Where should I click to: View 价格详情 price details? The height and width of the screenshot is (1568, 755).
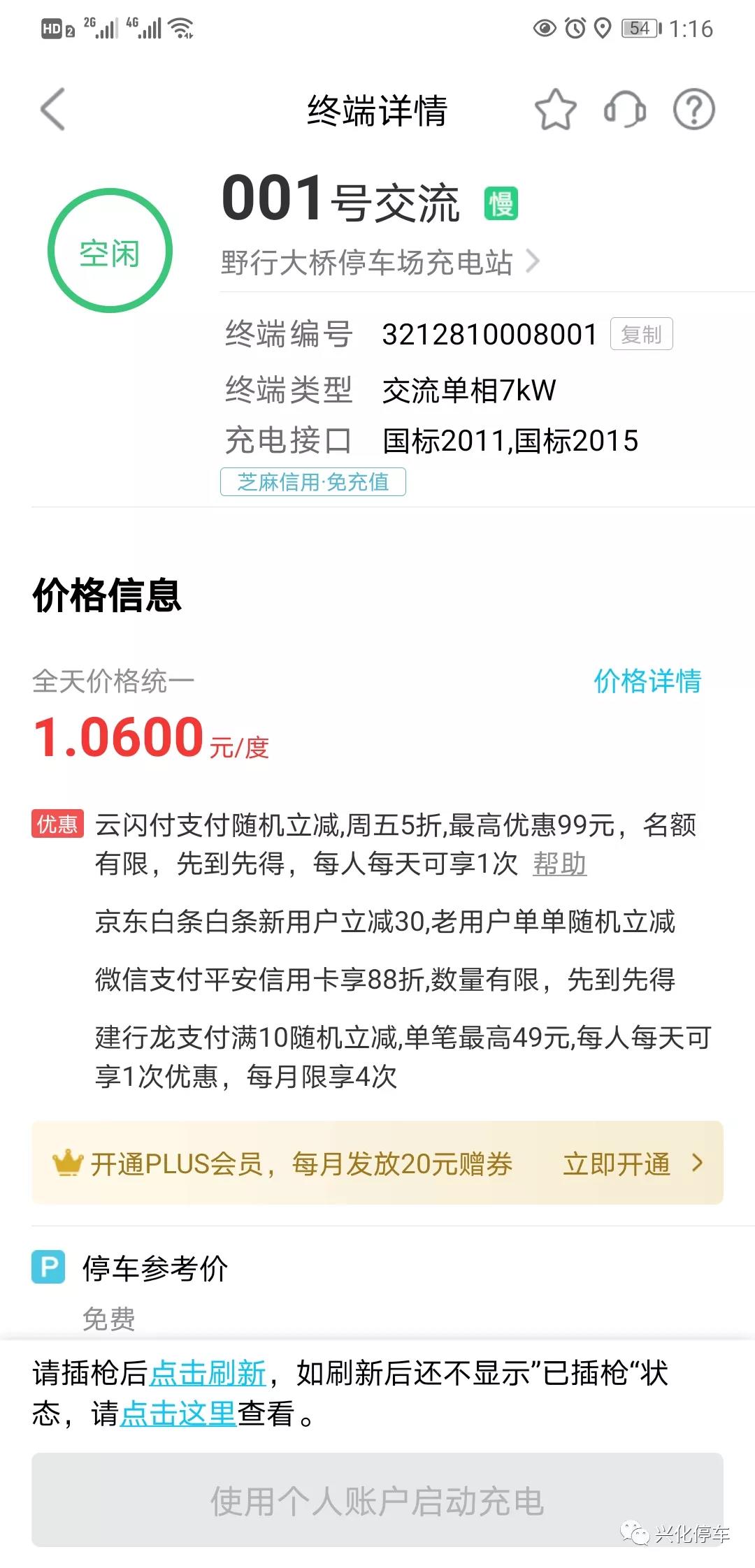647,681
